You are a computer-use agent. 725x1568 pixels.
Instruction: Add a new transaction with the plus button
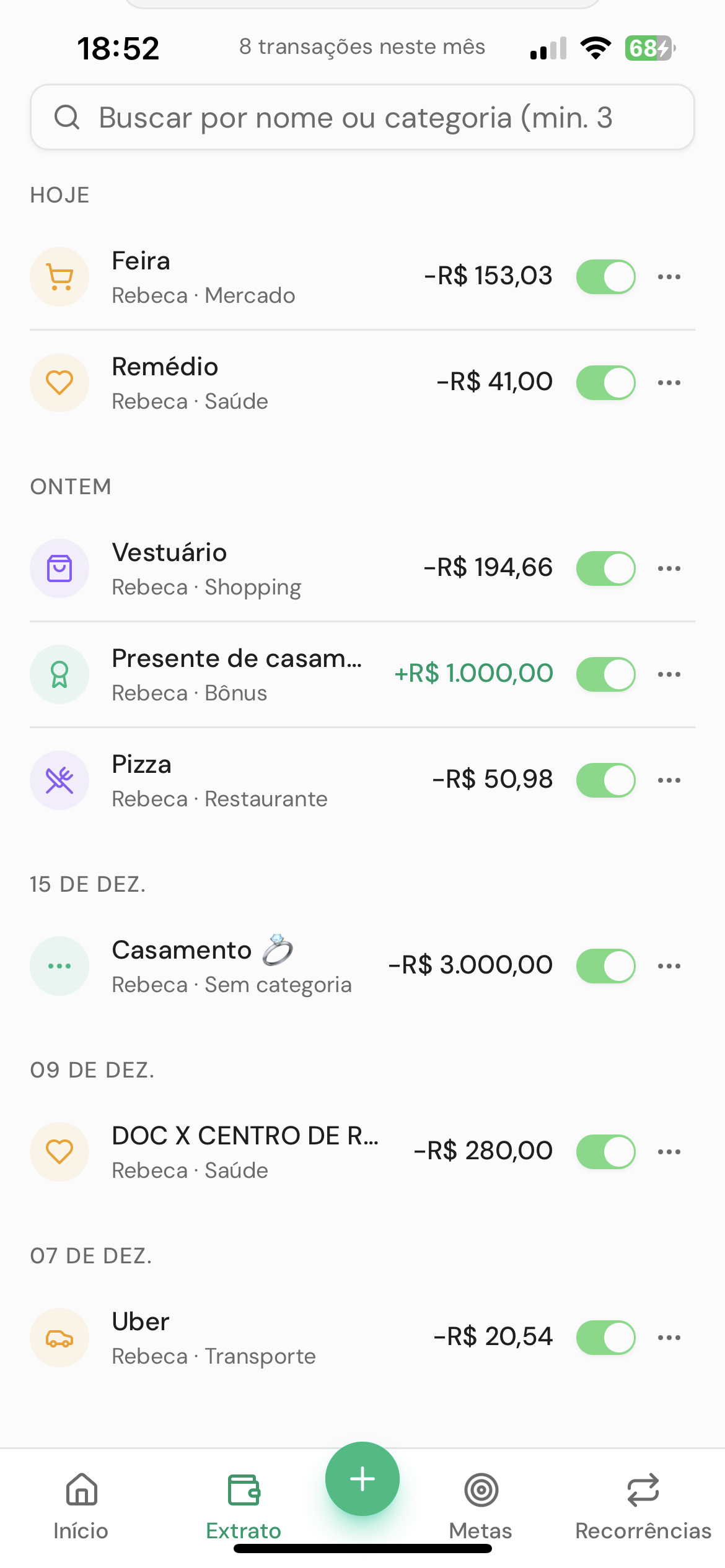[362, 1479]
